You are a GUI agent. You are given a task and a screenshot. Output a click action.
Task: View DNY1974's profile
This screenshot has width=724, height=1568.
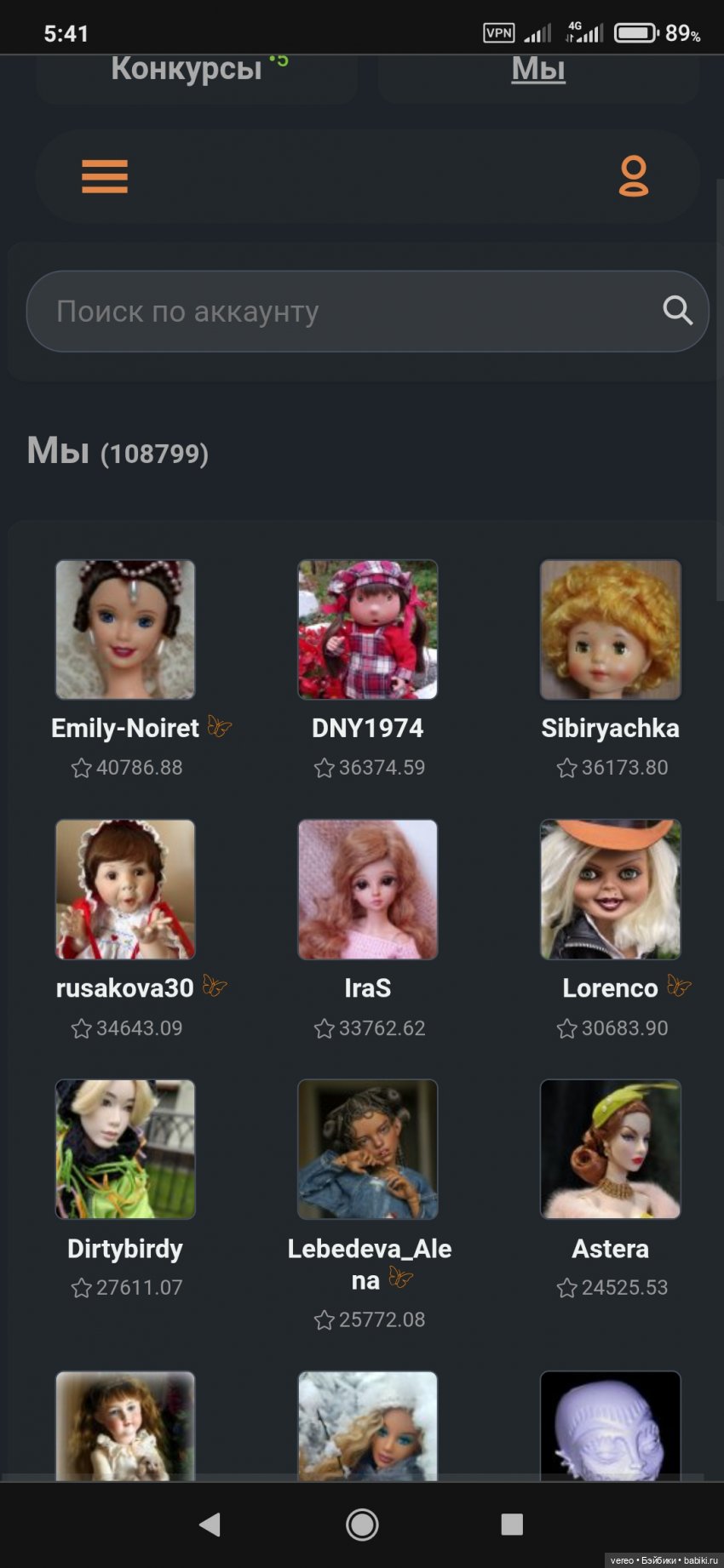(367, 630)
